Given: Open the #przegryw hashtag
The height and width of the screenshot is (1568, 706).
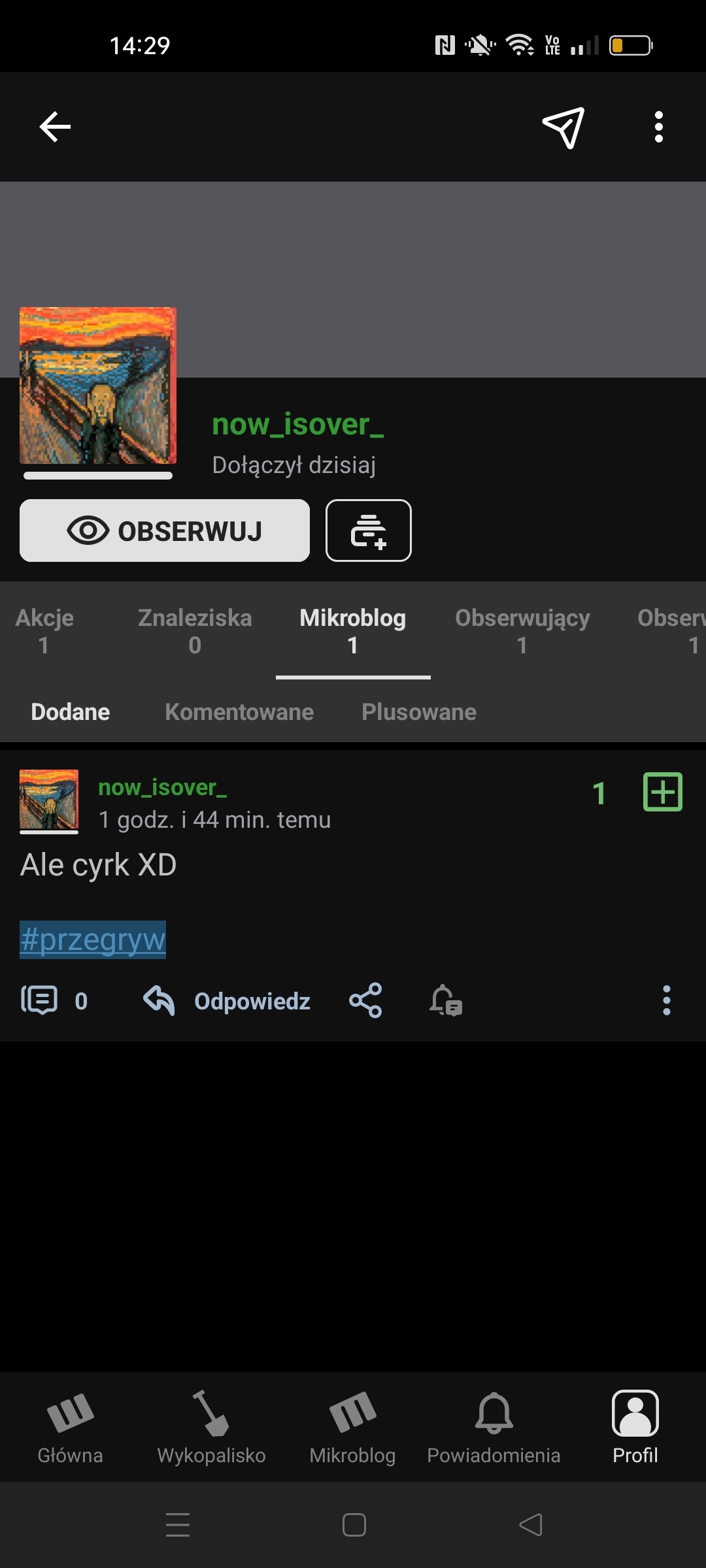Looking at the screenshot, I should pyautogui.click(x=93, y=939).
